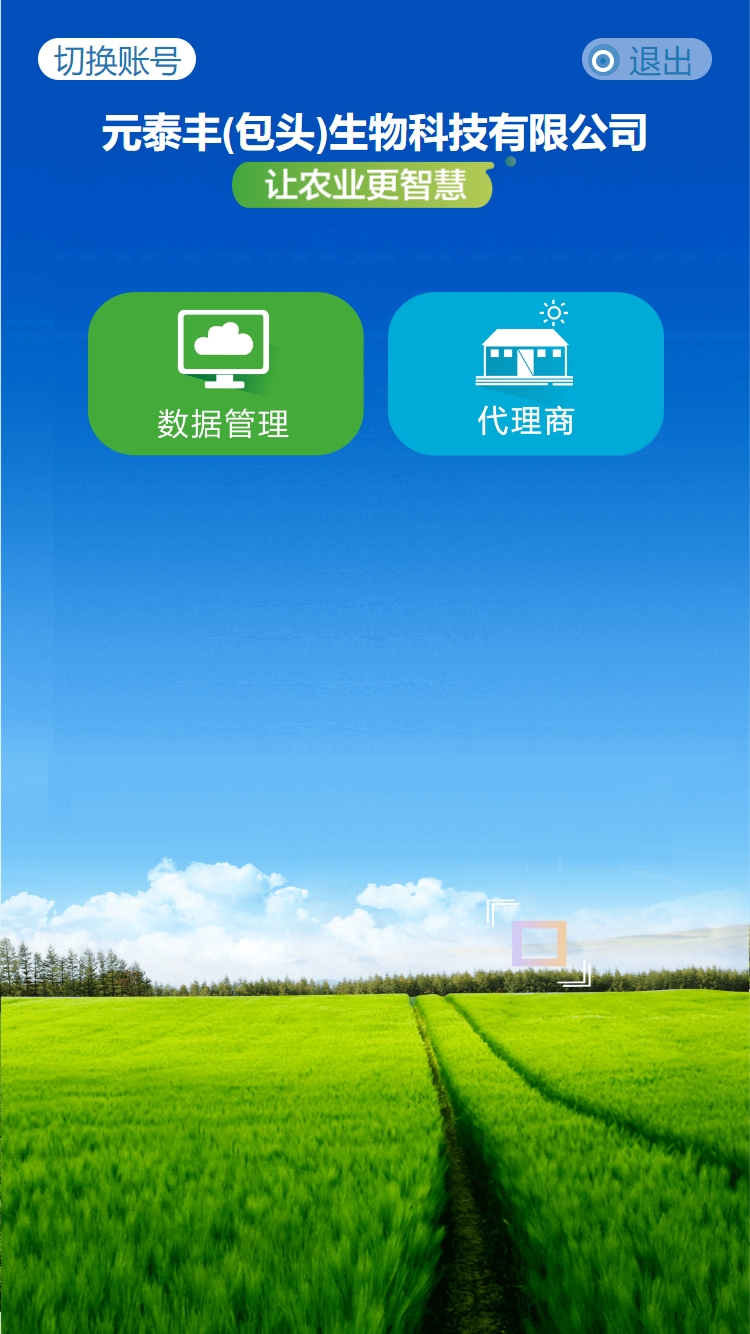
Task: Tap the 切换账号 switch account button
Action: 117,60
